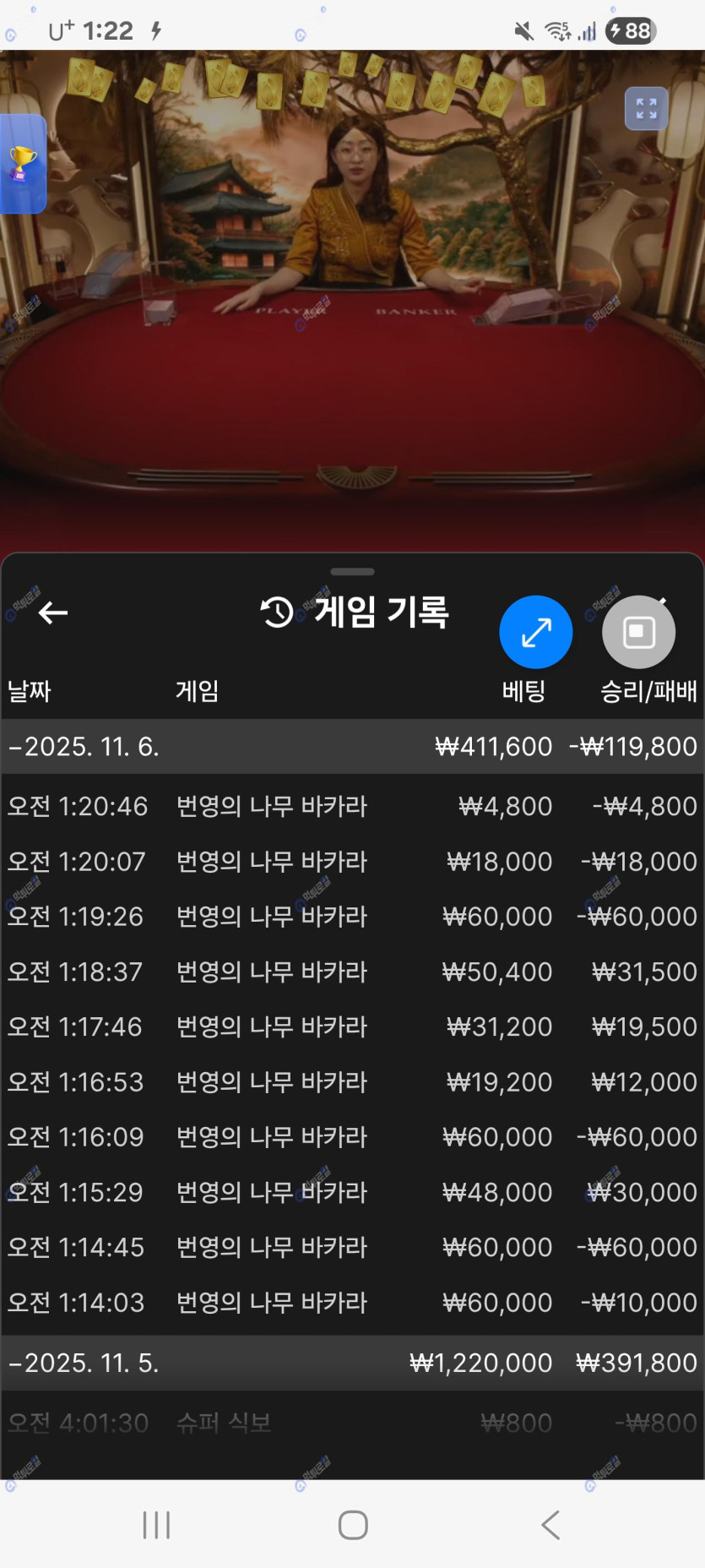This screenshot has width=705, height=1568.
Task: Open the 1:14:03 game record
Action: click(x=352, y=1303)
